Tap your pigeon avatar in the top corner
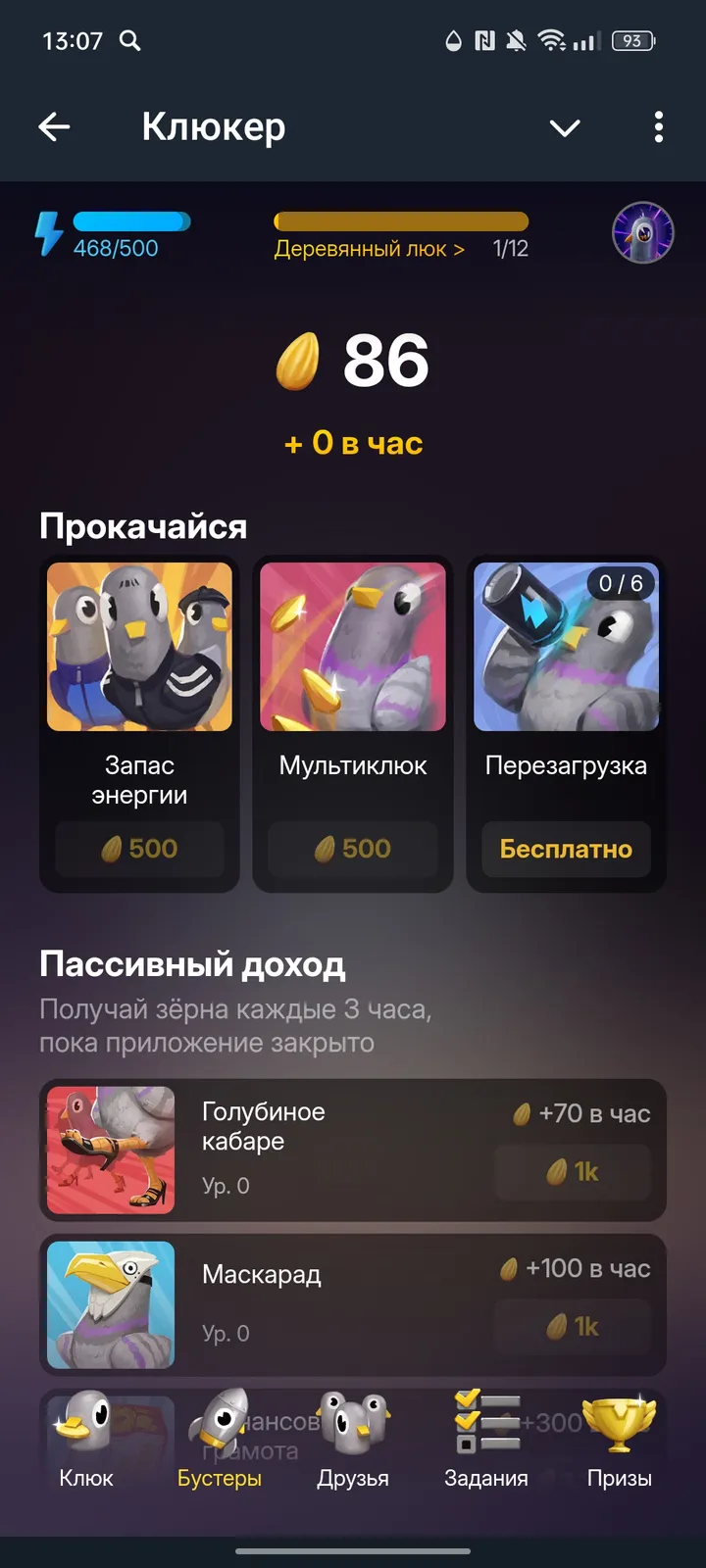The height and width of the screenshot is (1568, 706). (x=641, y=232)
